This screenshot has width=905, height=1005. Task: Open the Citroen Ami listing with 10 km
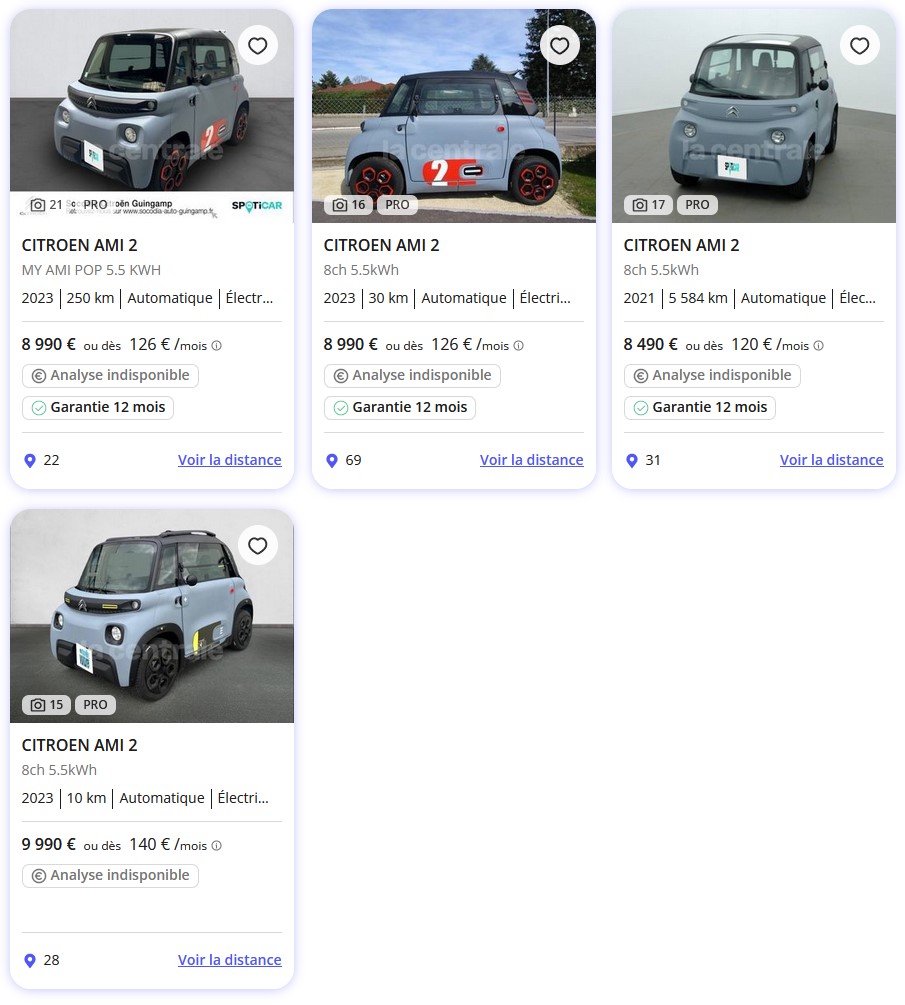80,745
